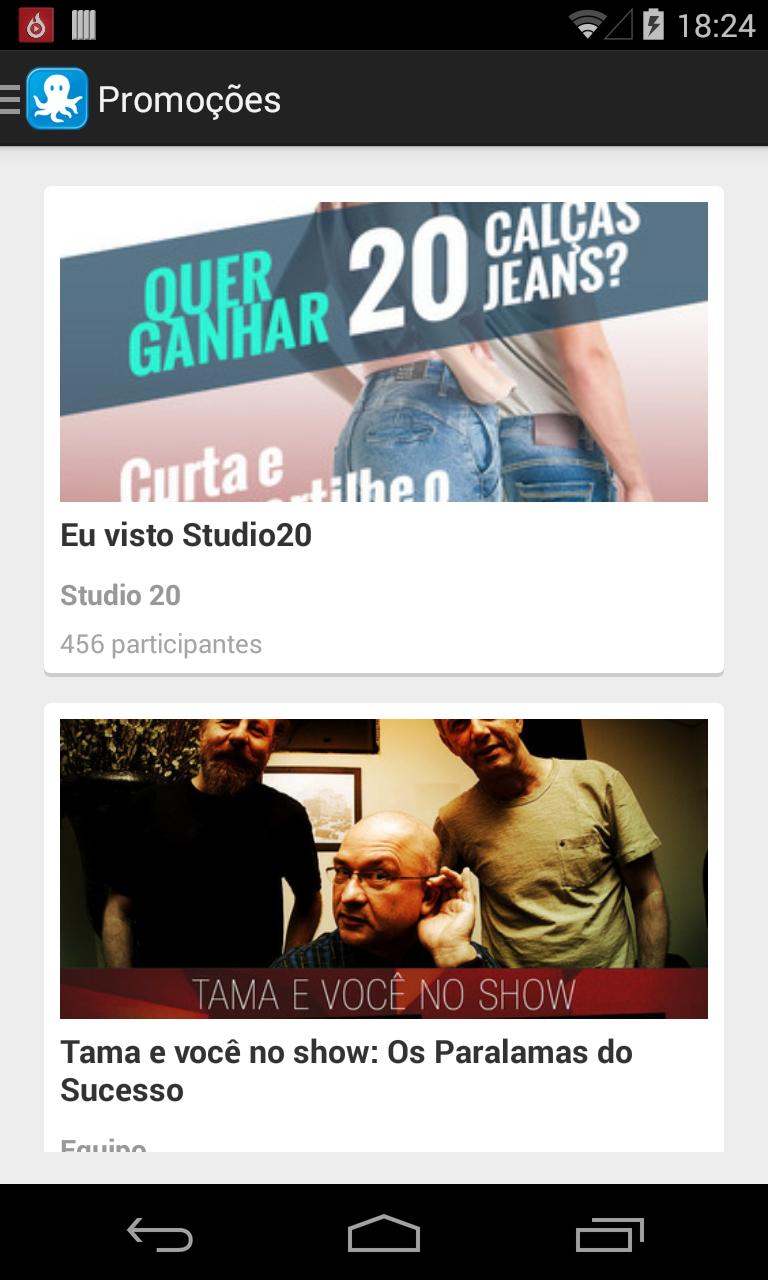Tap the Studio 20 organizer label
The height and width of the screenshot is (1280, 768).
point(120,595)
